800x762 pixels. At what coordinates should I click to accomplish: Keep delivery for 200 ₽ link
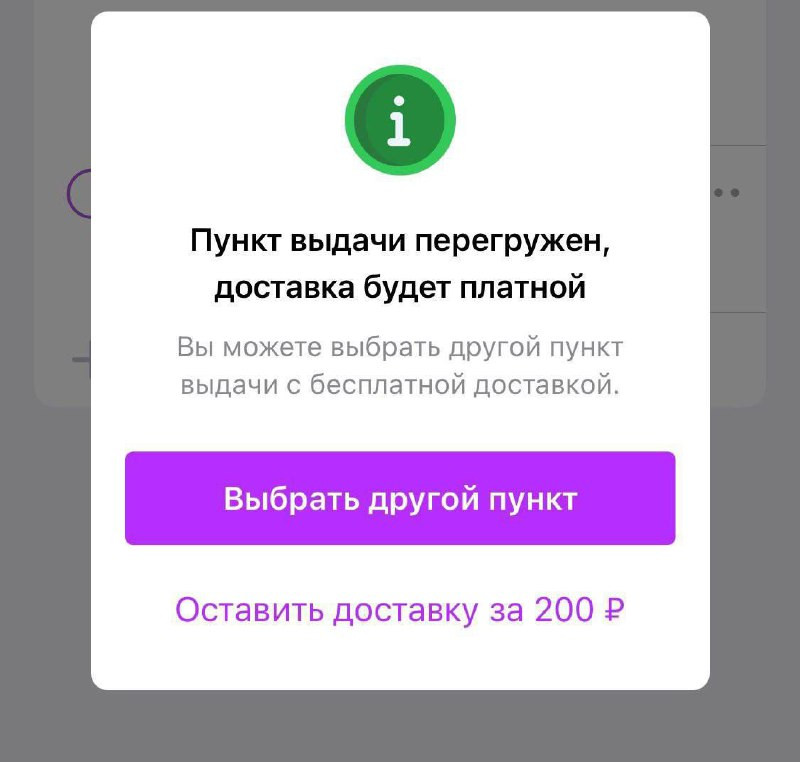point(400,609)
